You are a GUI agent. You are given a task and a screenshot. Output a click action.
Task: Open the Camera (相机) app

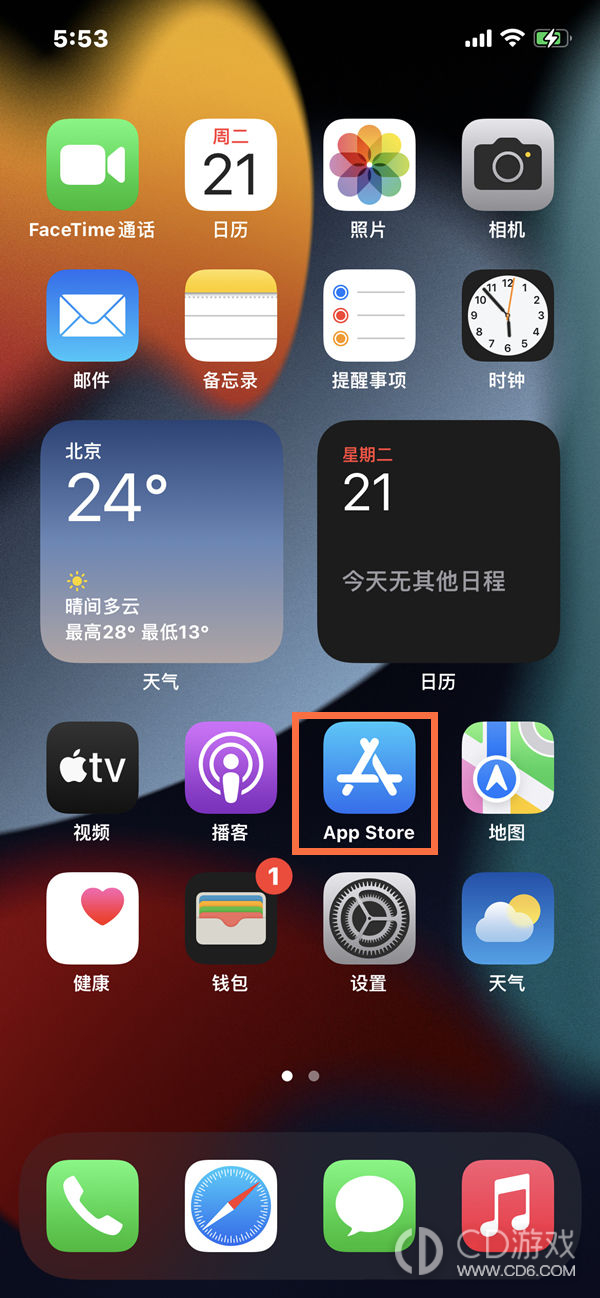[507, 165]
